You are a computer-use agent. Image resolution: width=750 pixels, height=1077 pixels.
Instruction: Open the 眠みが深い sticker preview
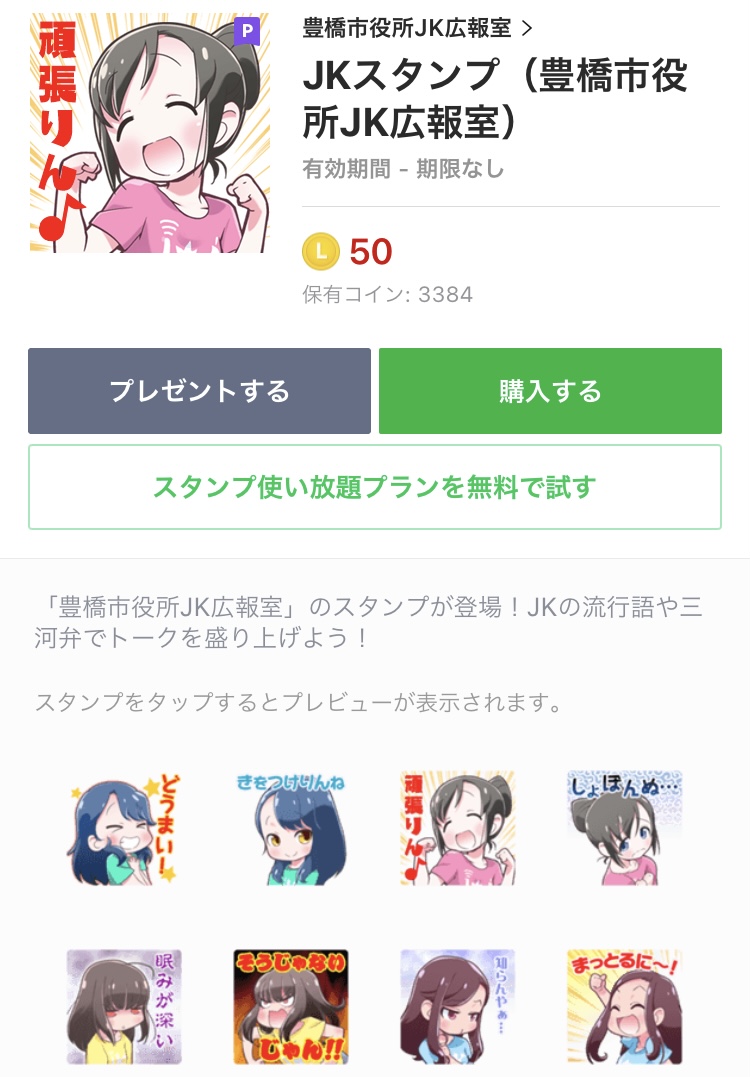coord(124,1005)
